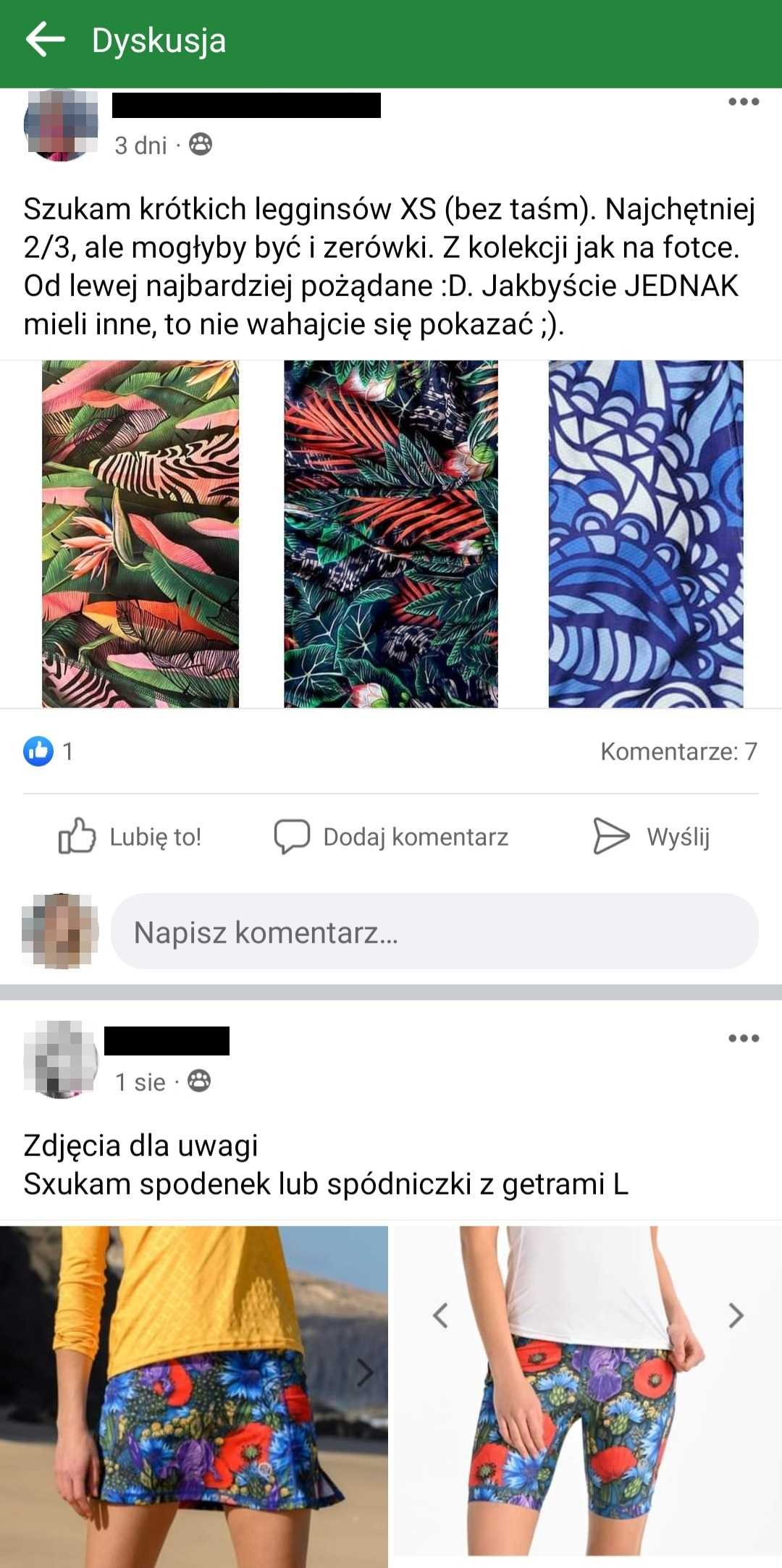Screen dimensions: 782x1568
Task: Open options menu for the leggings post
Action: pyautogui.click(x=744, y=101)
